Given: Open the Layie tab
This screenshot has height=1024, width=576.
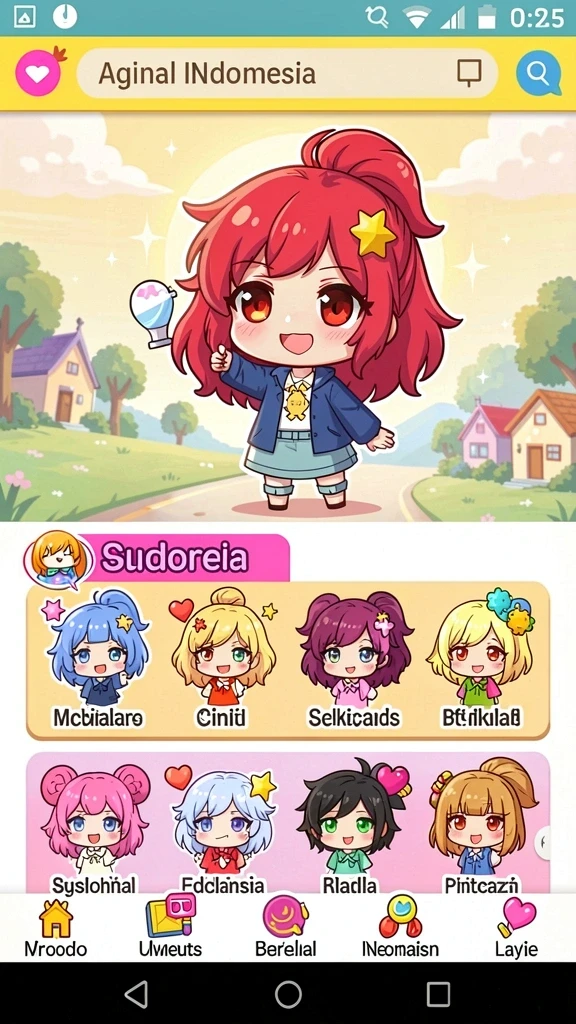Looking at the screenshot, I should tap(516, 928).
